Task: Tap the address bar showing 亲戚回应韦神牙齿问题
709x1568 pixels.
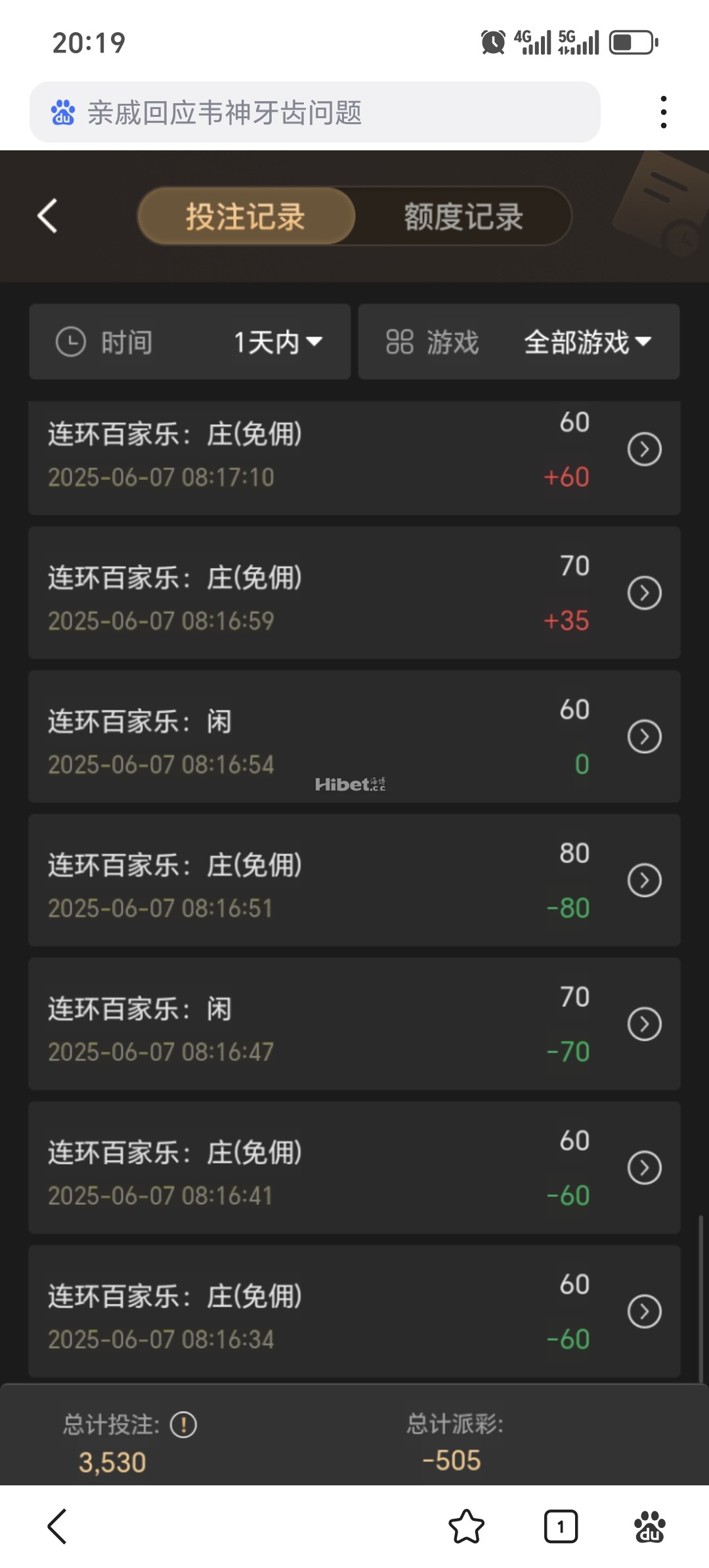Action: pos(315,112)
